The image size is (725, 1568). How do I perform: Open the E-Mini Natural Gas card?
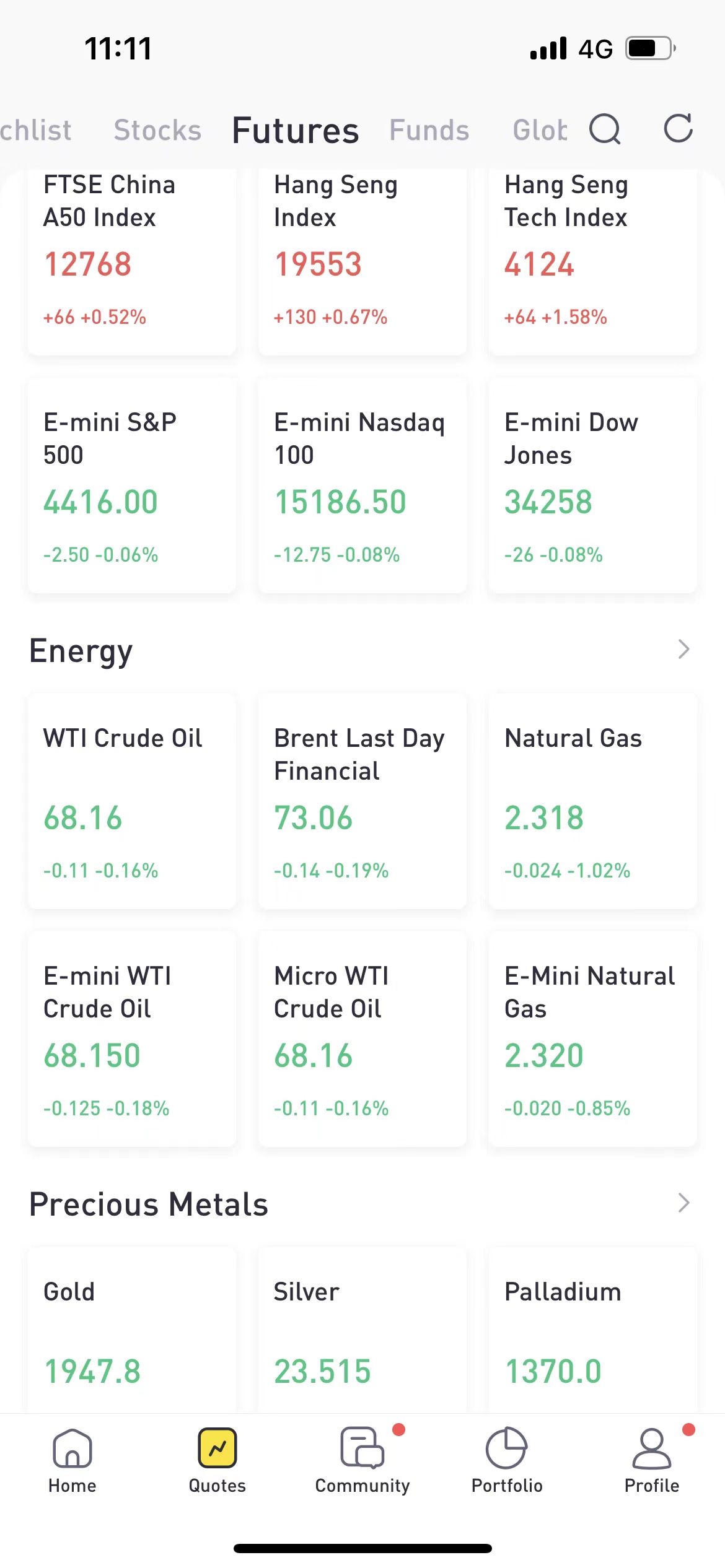593,1040
